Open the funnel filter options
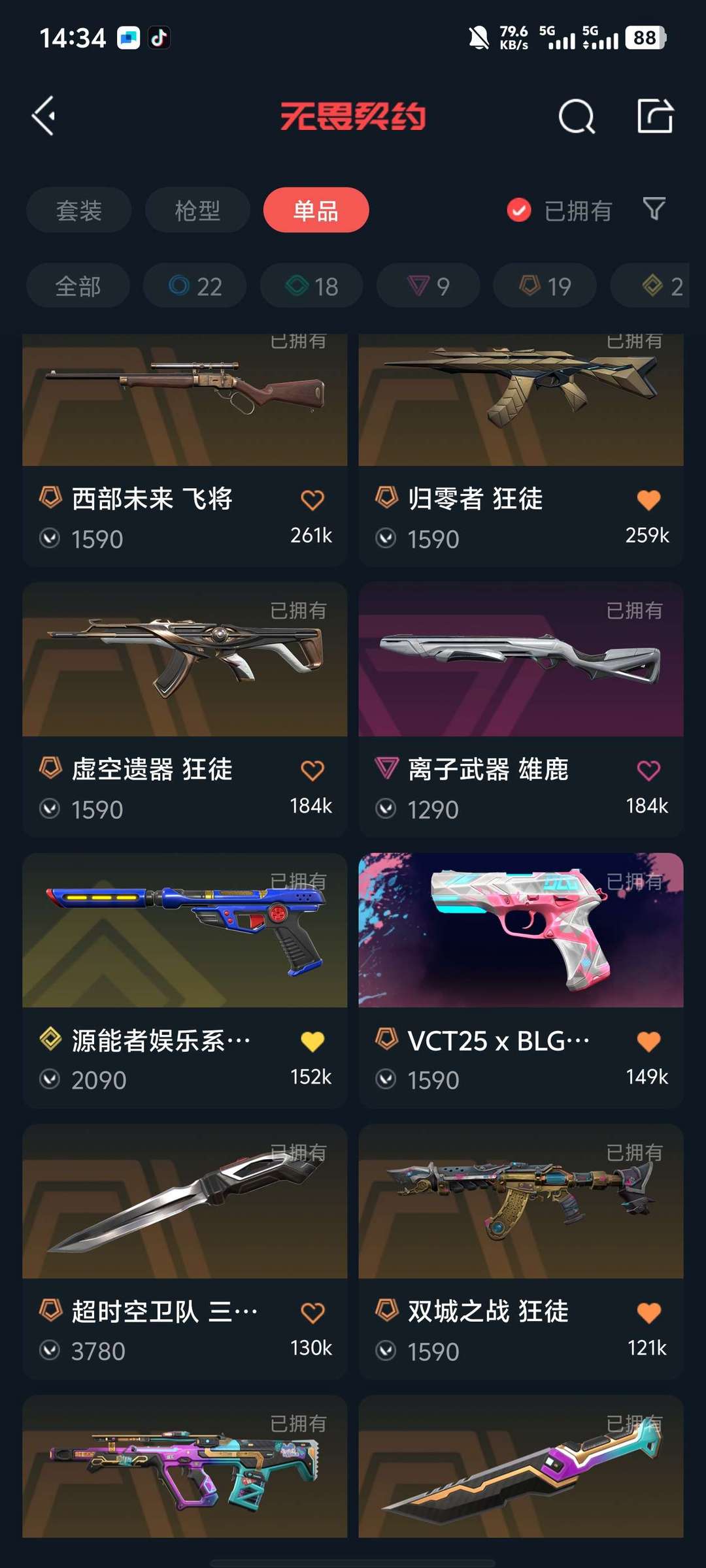The image size is (706, 1568). coord(654,209)
